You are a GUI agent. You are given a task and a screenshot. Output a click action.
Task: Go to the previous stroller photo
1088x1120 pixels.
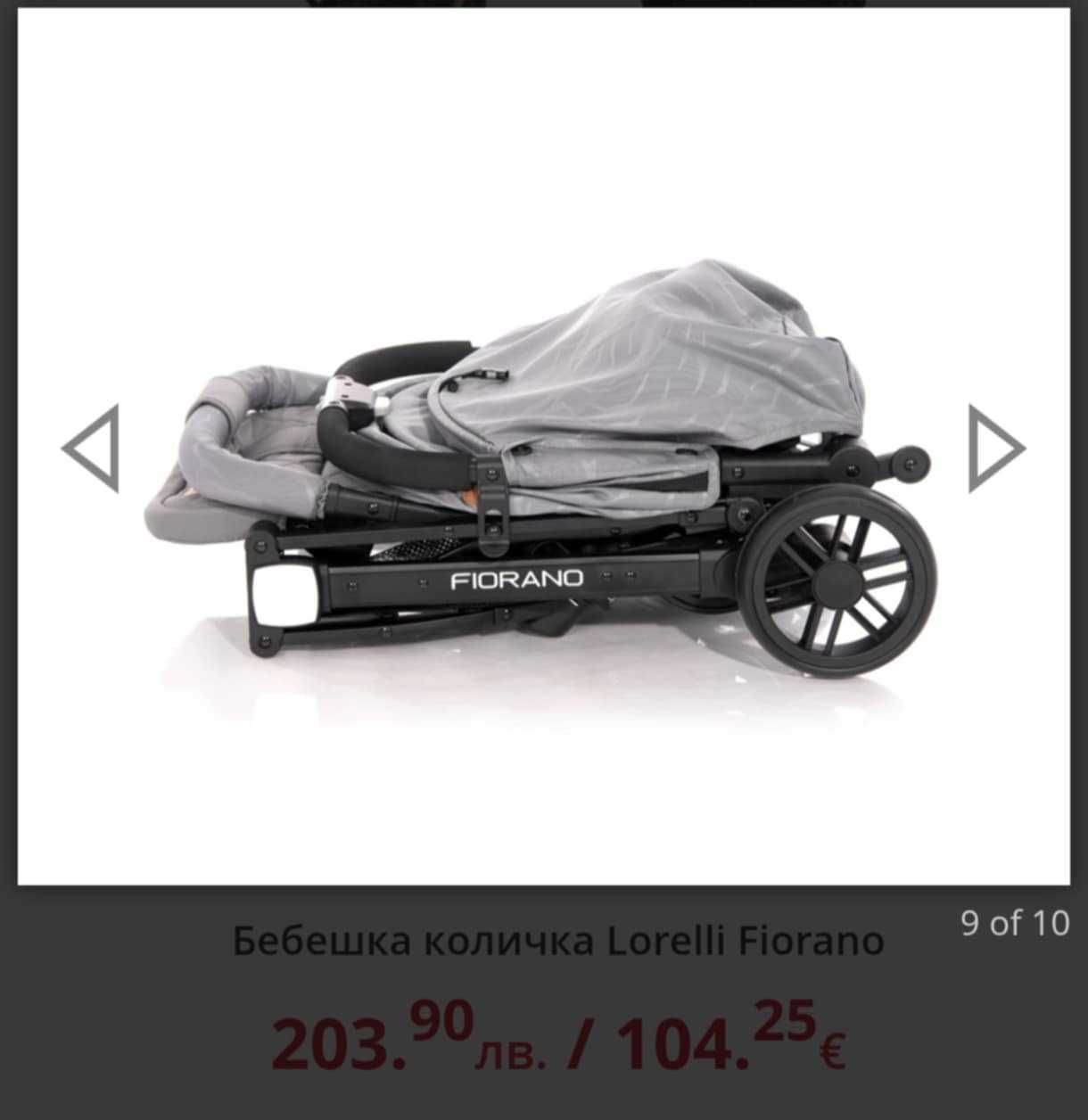pyautogui.click(x=91, y=448)
